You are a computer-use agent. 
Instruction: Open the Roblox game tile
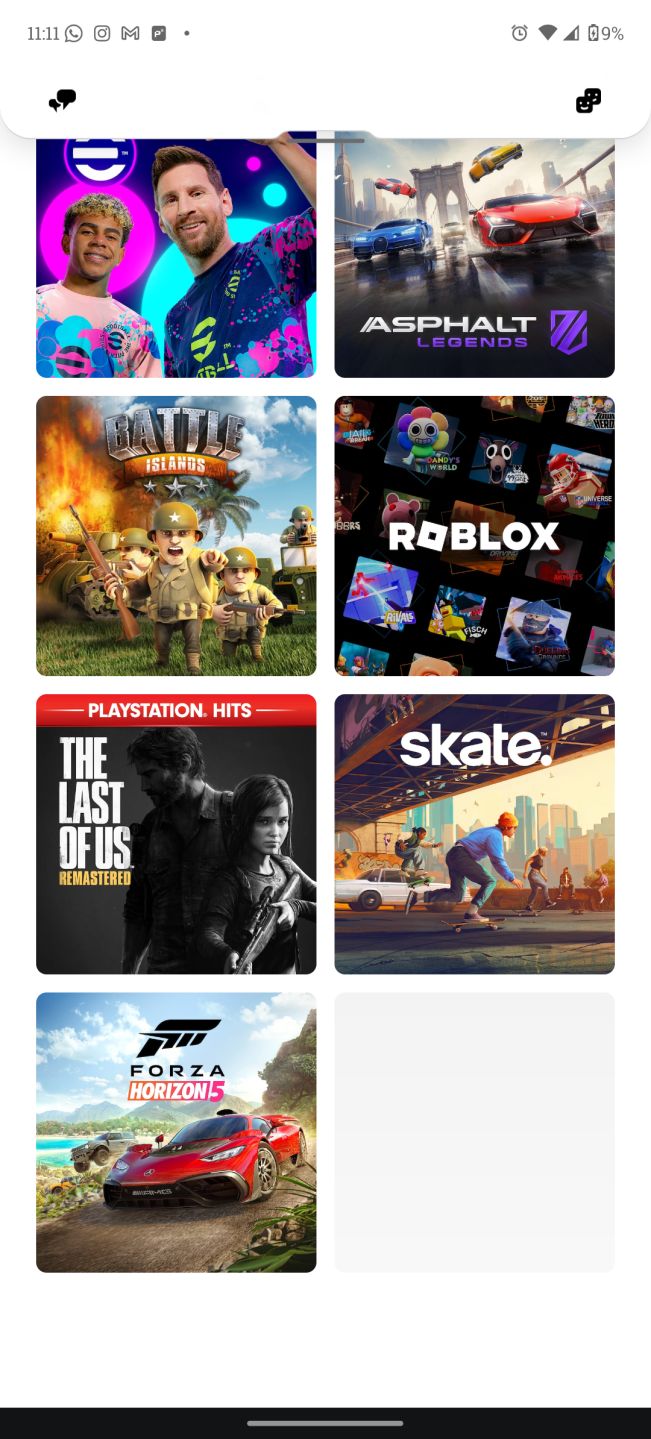pos(474,536)
